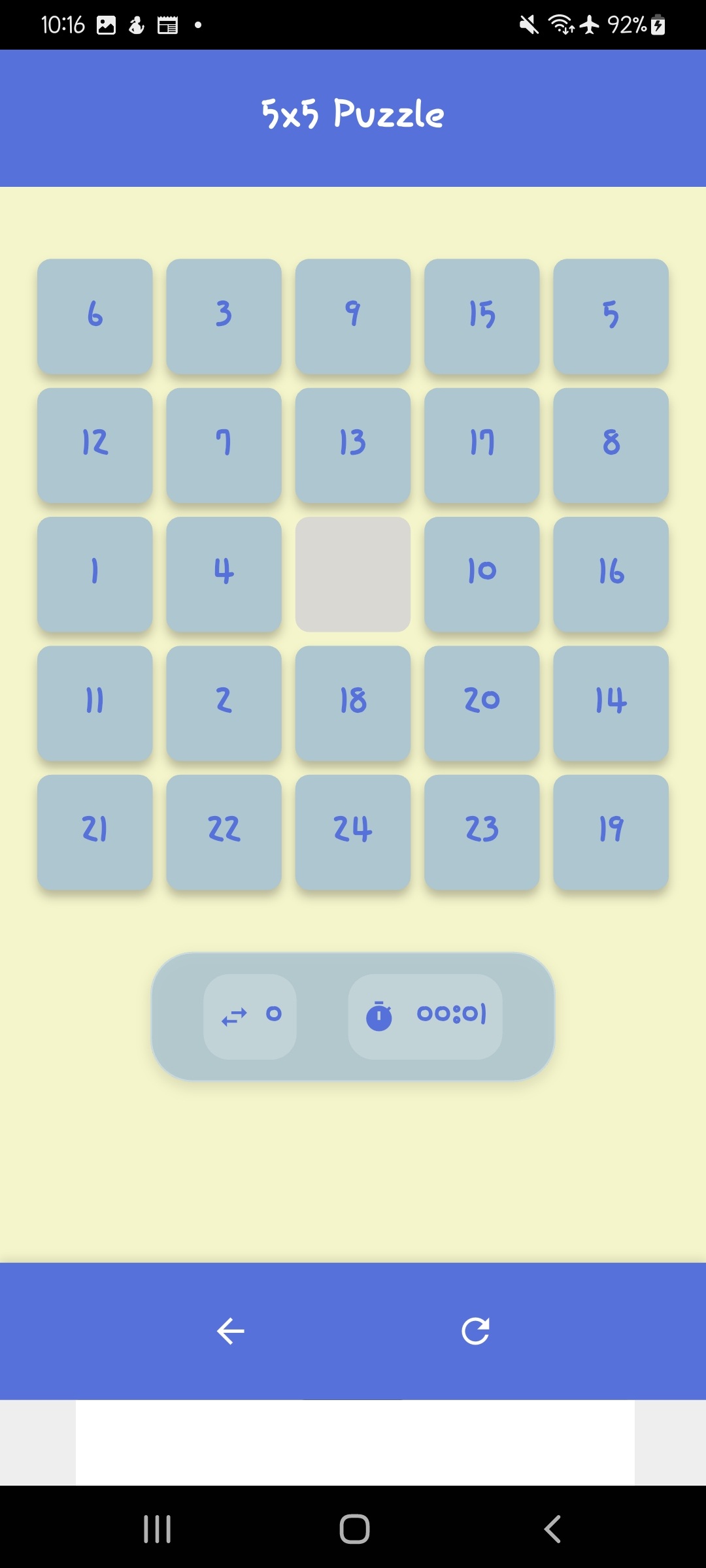Select tile number 24
The image size is (706, 1568).
[x=353, y=832]
